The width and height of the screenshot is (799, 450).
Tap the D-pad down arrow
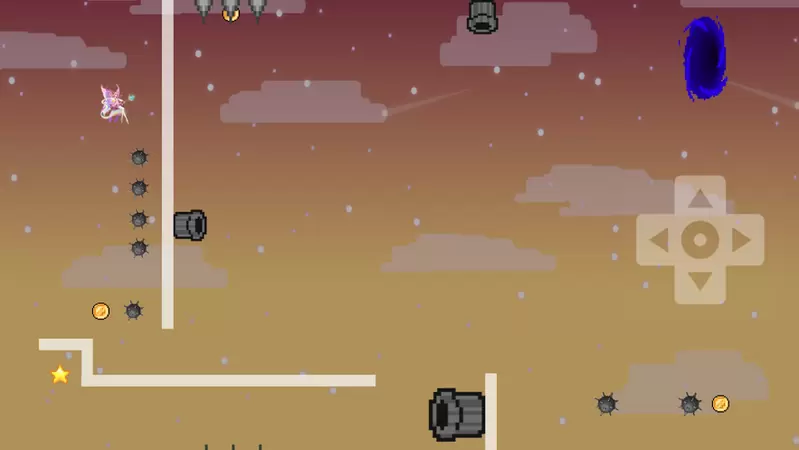tap(700, 282)
